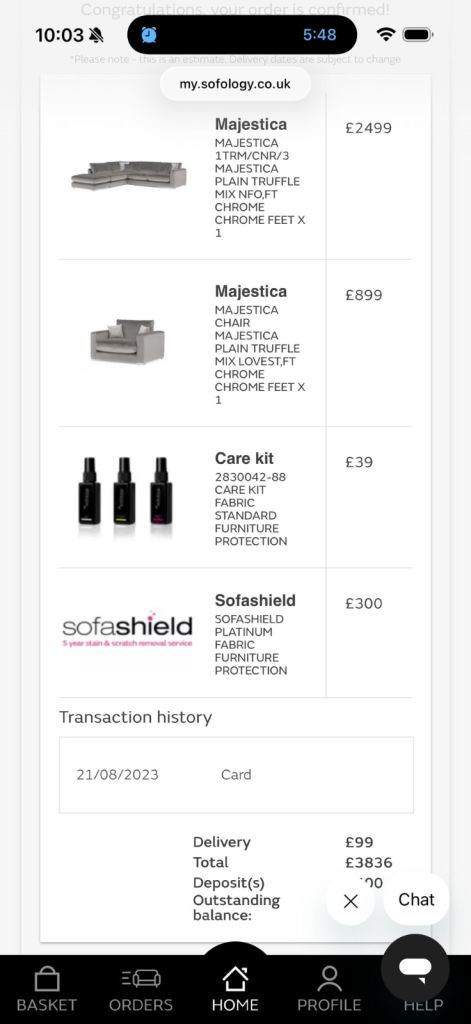Open the Profile tab

pyautogui.click(x=329, y=989)
